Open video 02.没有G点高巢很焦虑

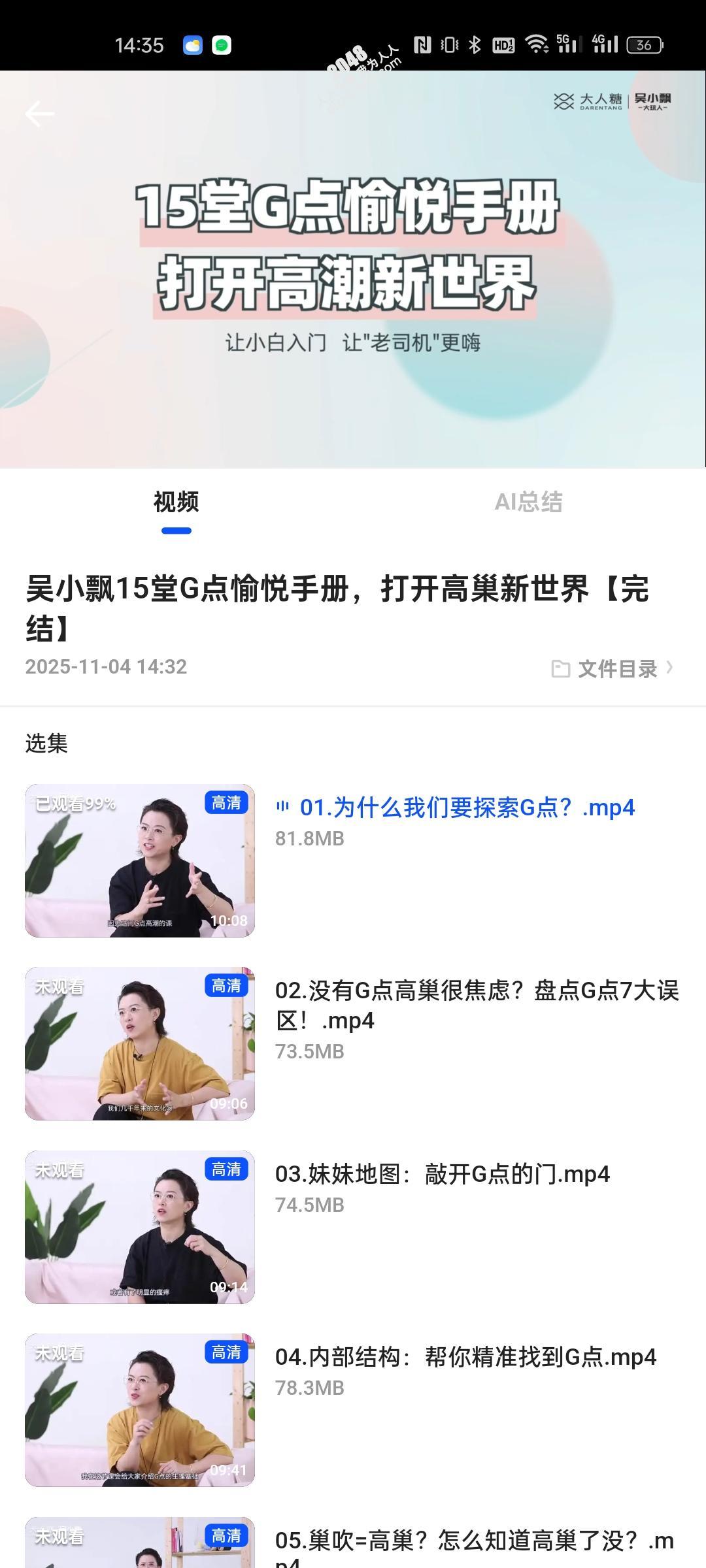point(476,1005)
